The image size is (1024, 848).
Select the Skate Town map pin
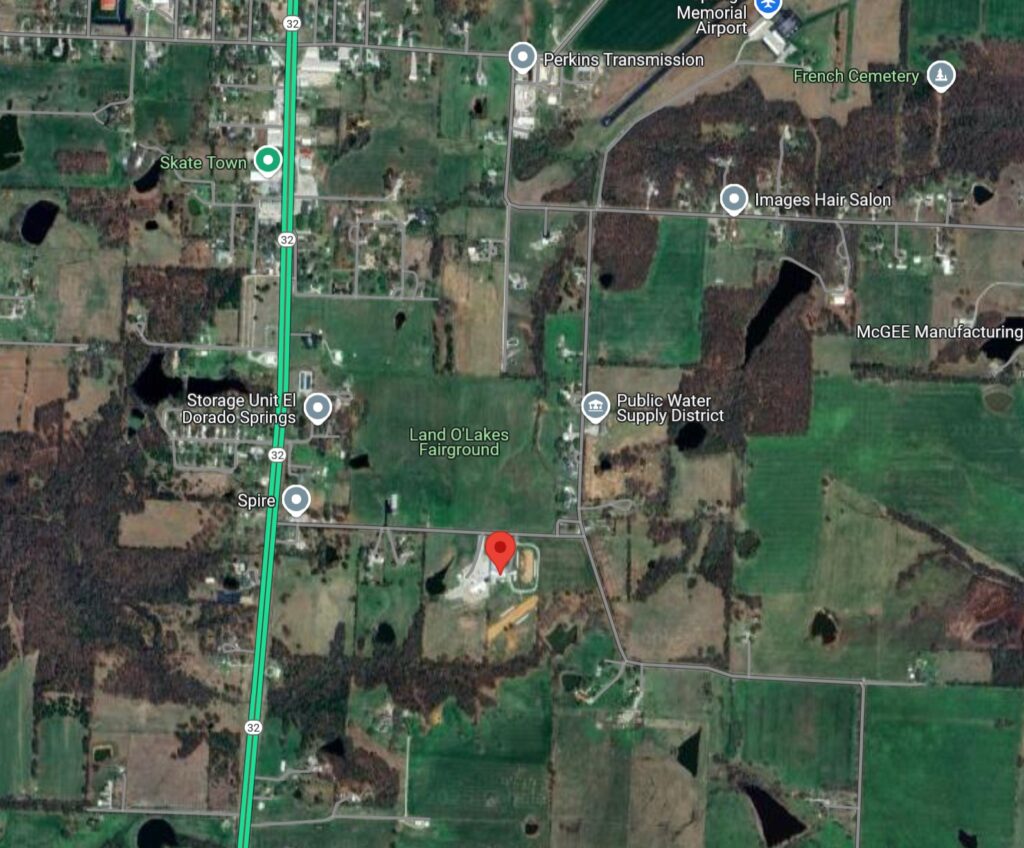tap(266, 160)
